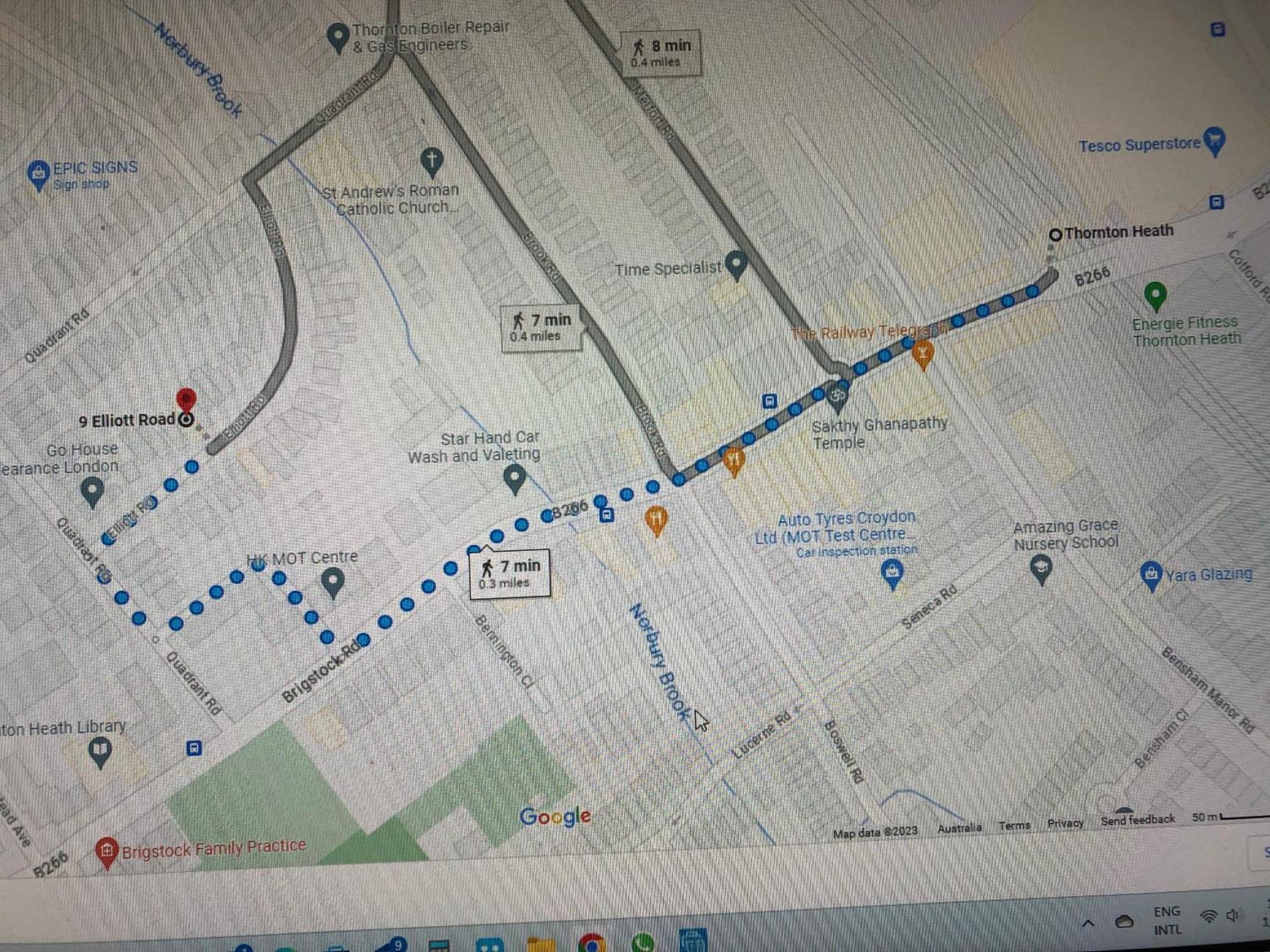Open Energie Fitness Thornton Heath pin
Image resolution: width=1270 pixels, height=952 pixels.
1155,295
